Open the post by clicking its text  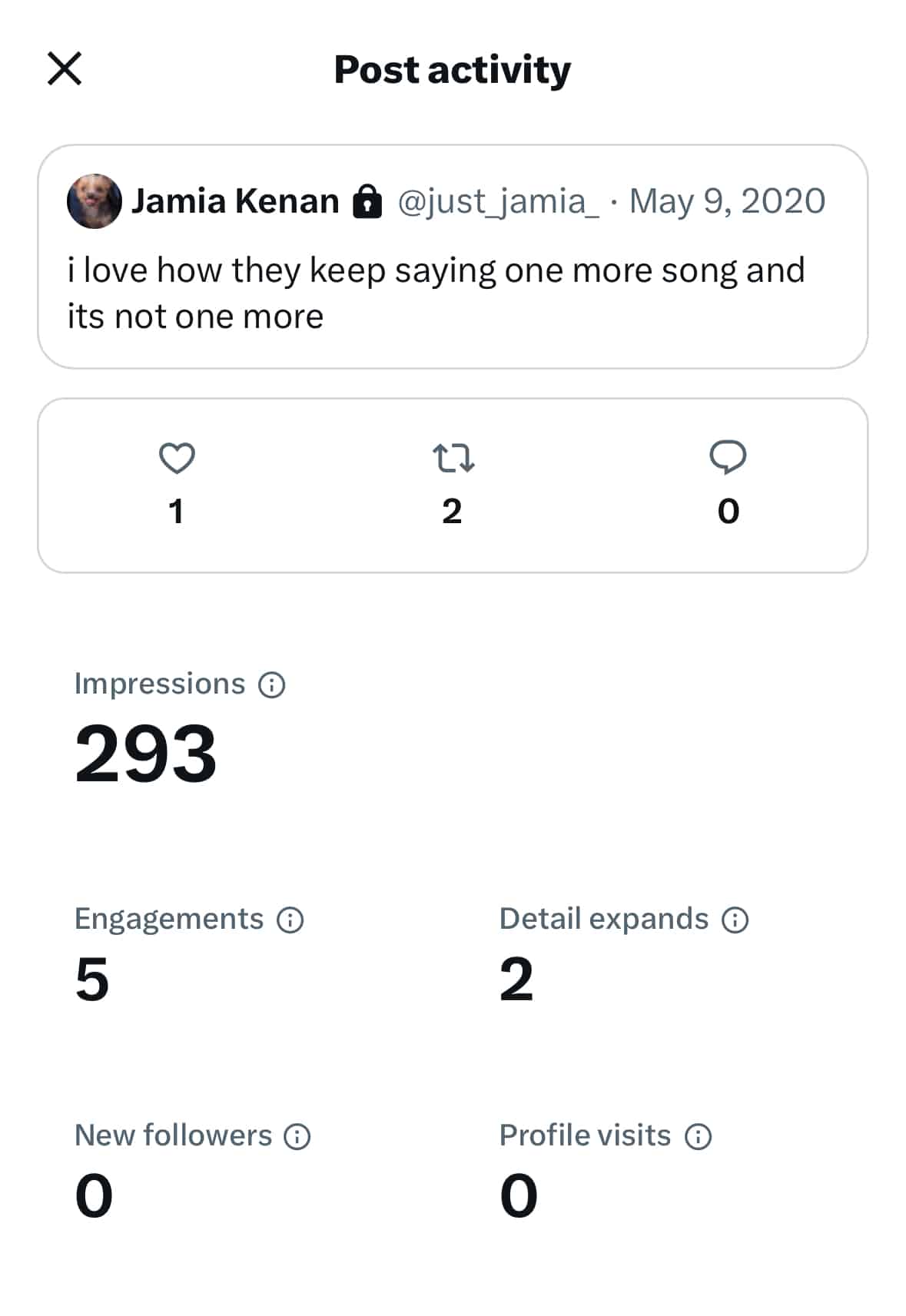[436, 292]
